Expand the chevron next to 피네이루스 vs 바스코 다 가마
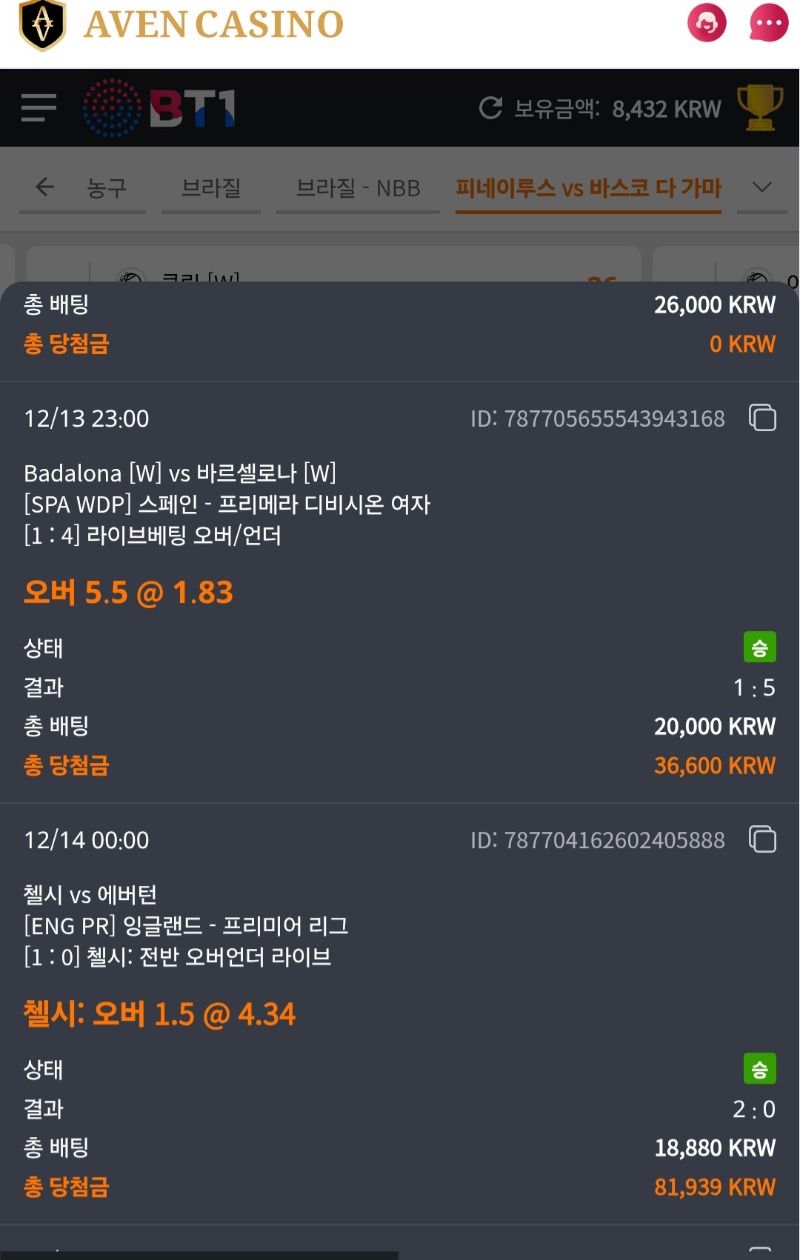The height and width of the screenshot is (1260, 800). click(x=762, y=187)
